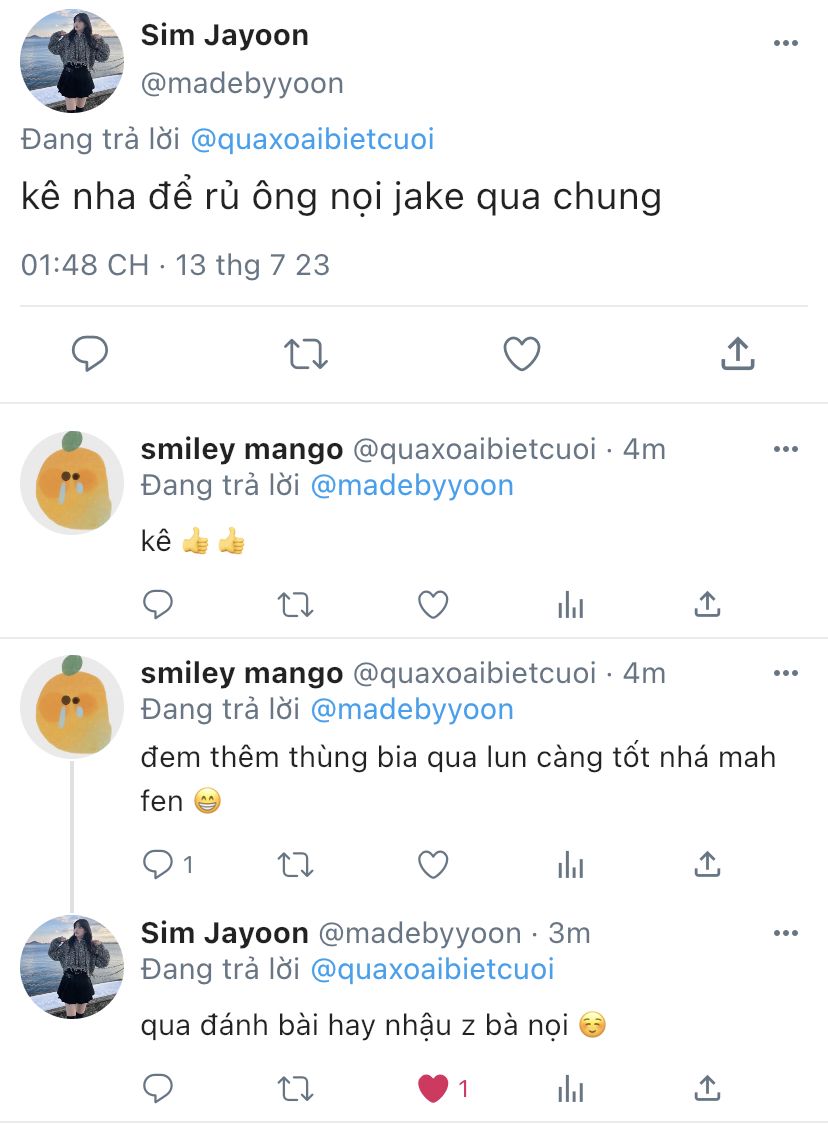
Task: Open overflow menu on "qua đánh bài" reply
Action: click(786, 934)
